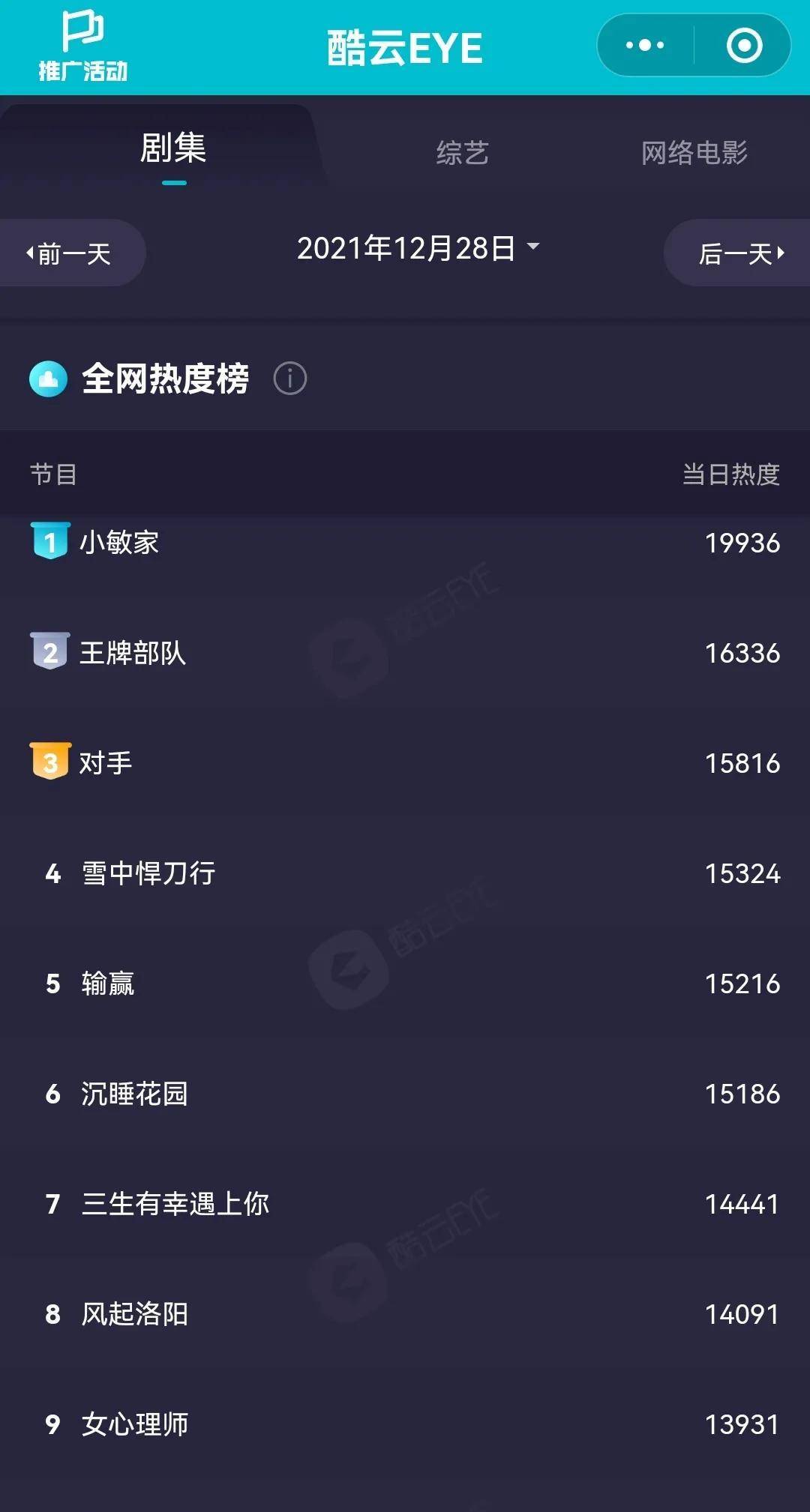Select the chart icon beside 全网热度榜
The height and width of the screenshot is (1512, 810).
tap(48, 379)
